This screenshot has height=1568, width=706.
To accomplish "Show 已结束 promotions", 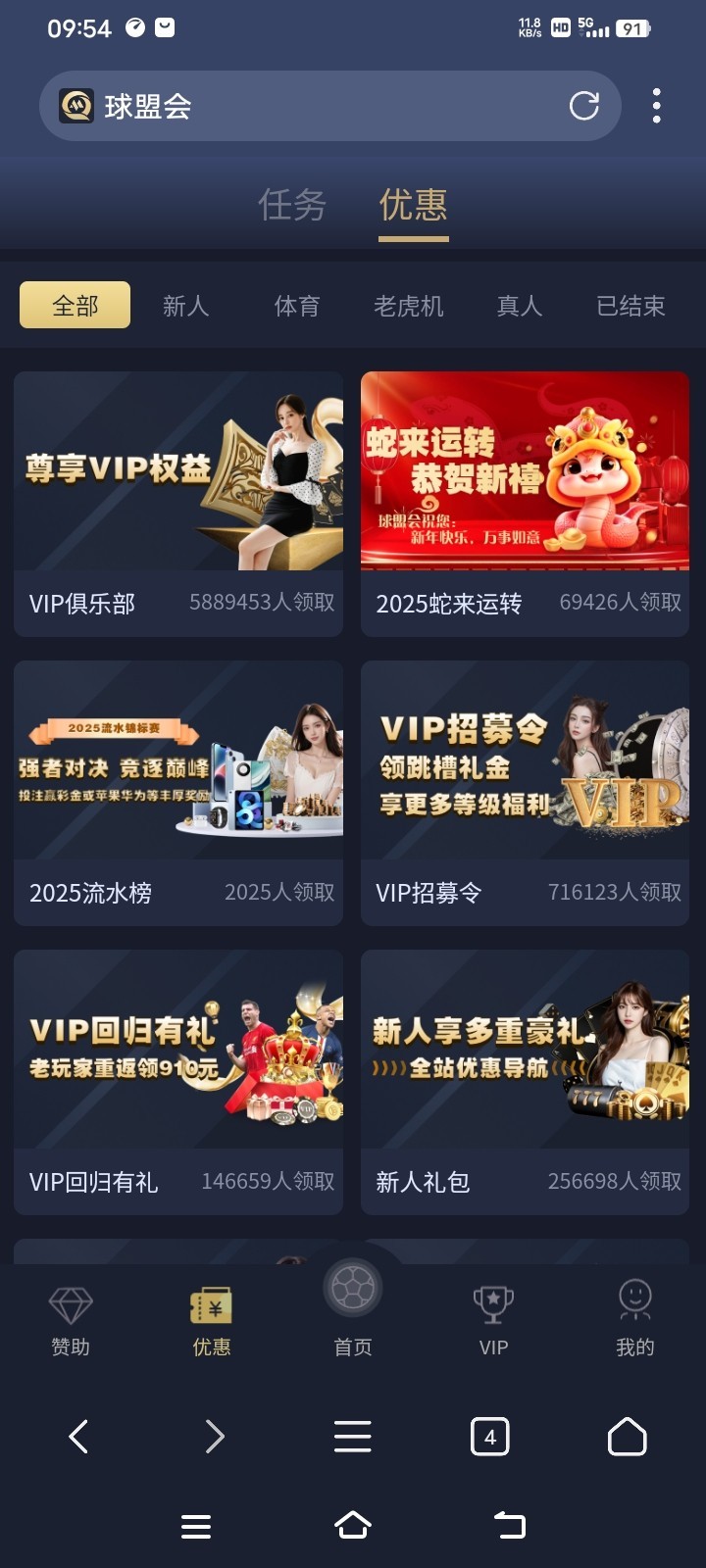I will 630,306.
